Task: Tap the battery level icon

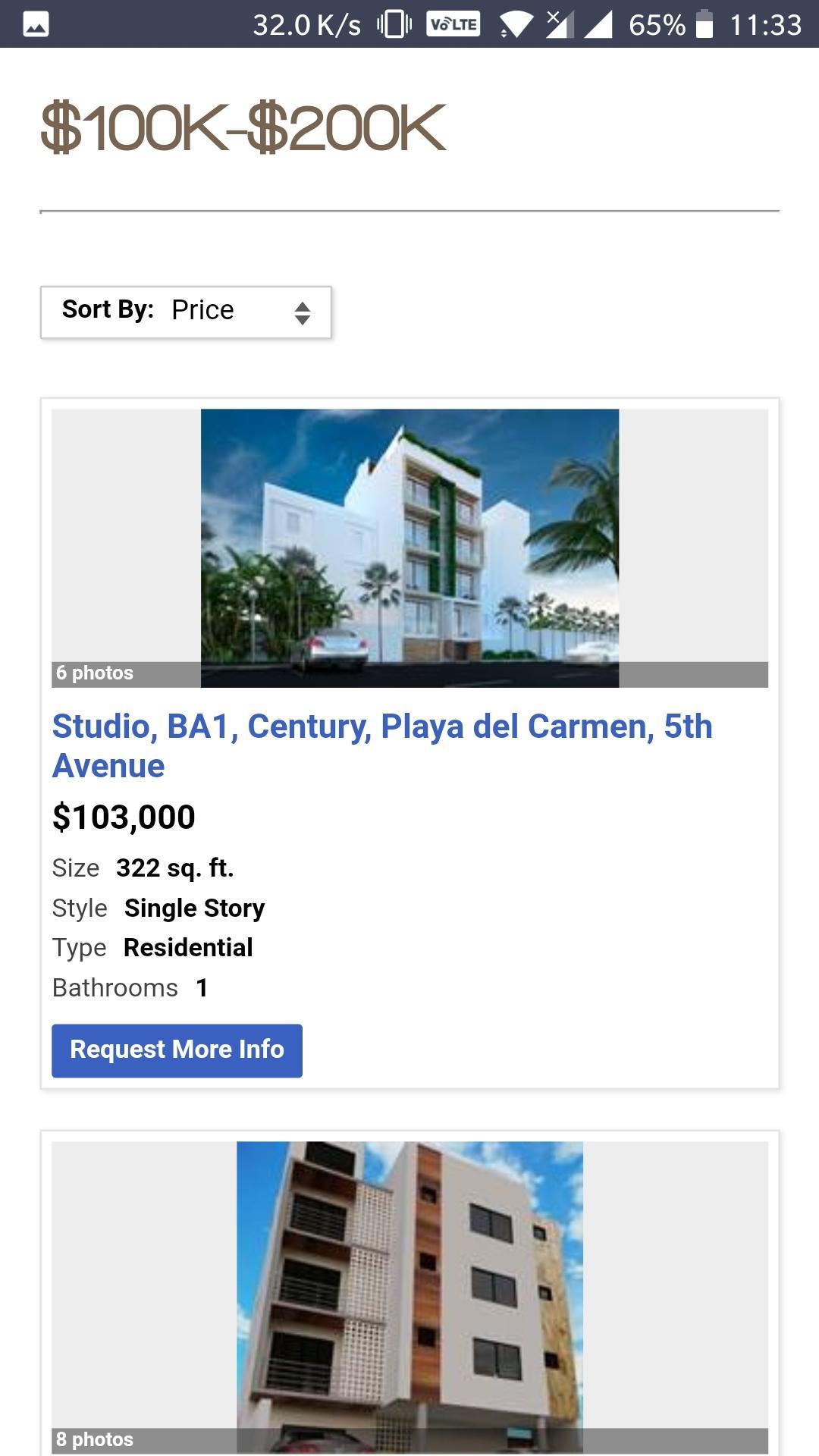Action: point(705,24)
